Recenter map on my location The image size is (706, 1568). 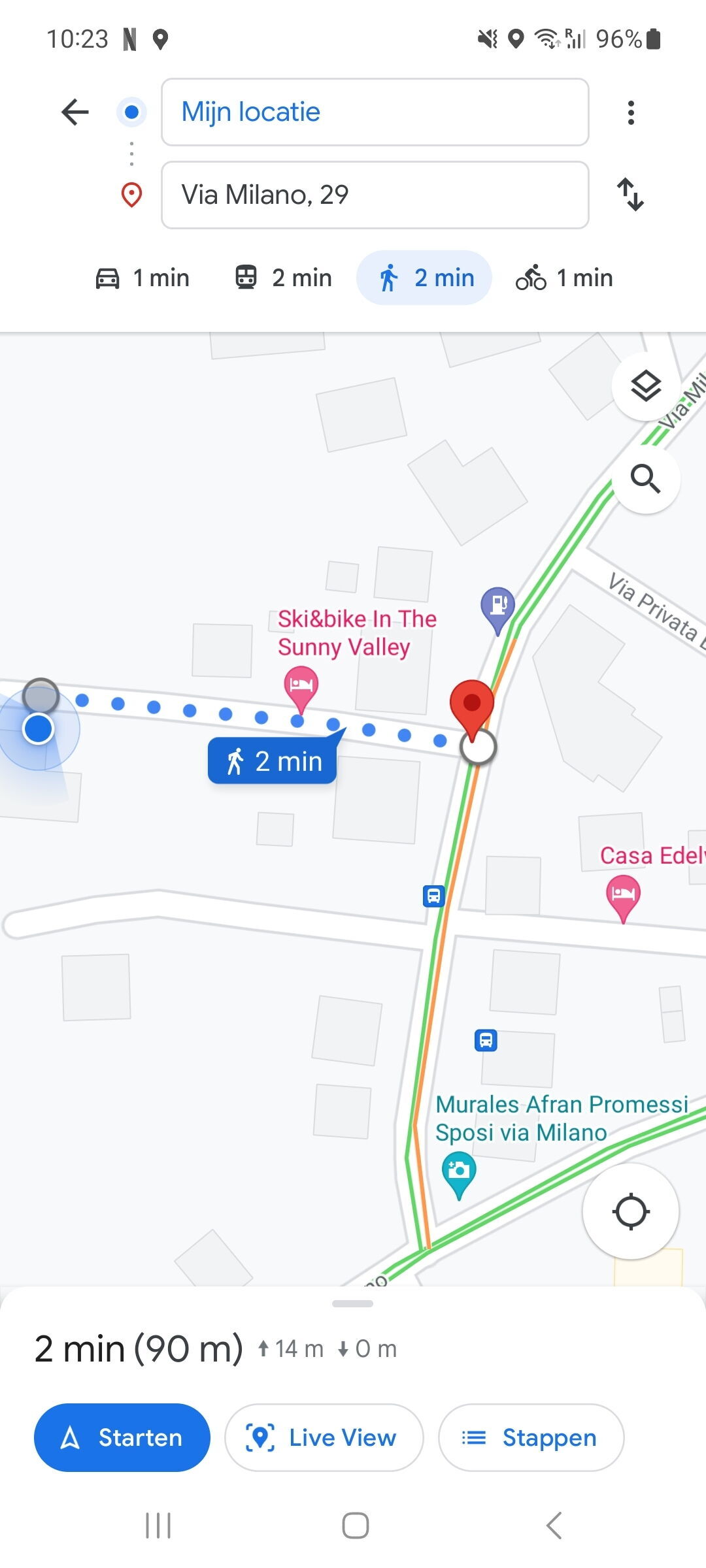630,1211
